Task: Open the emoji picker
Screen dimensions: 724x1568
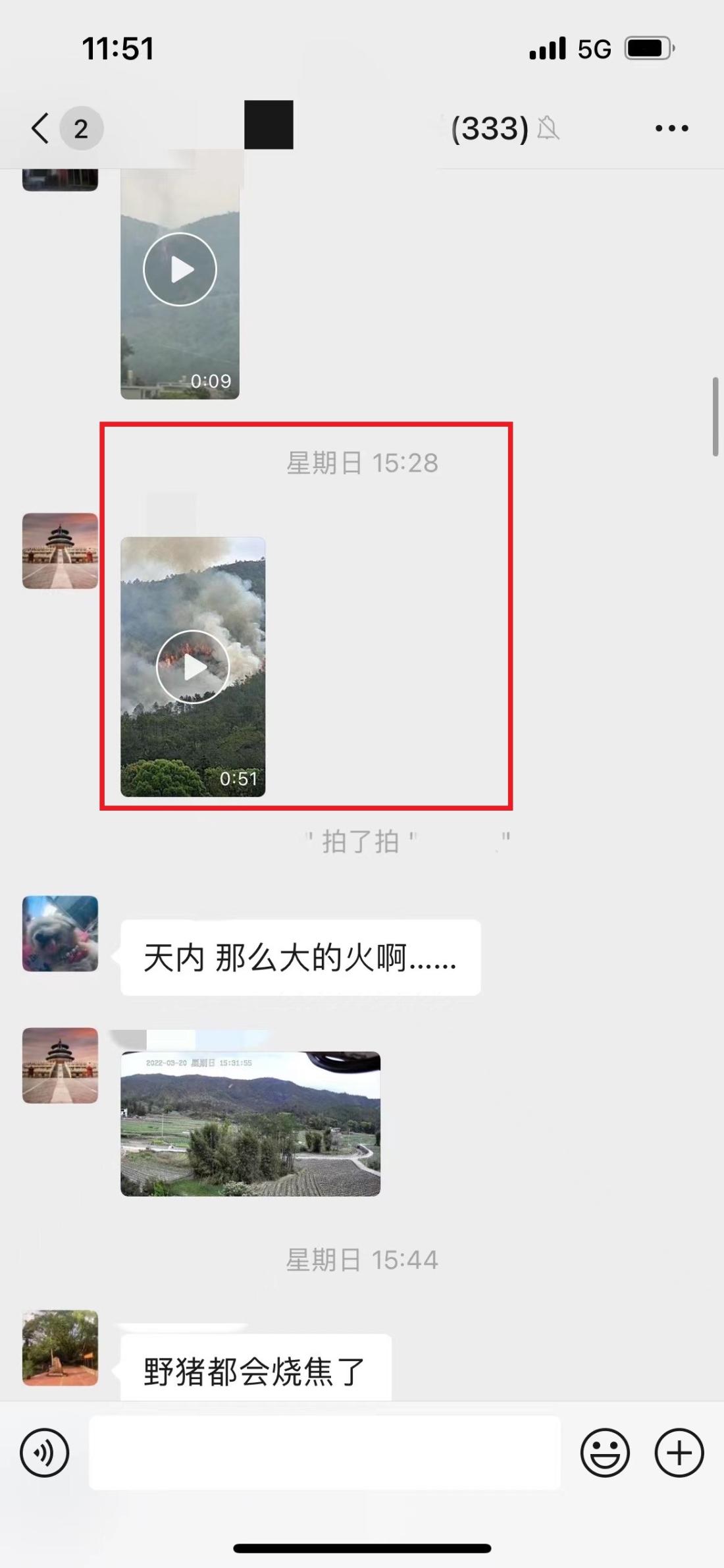Action: (605, 1453)
